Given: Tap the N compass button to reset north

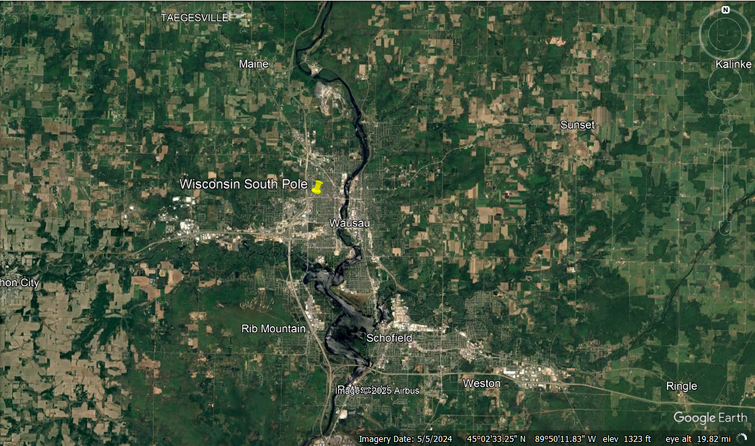Looking at the screenshot, I should (x=725, y=10).
